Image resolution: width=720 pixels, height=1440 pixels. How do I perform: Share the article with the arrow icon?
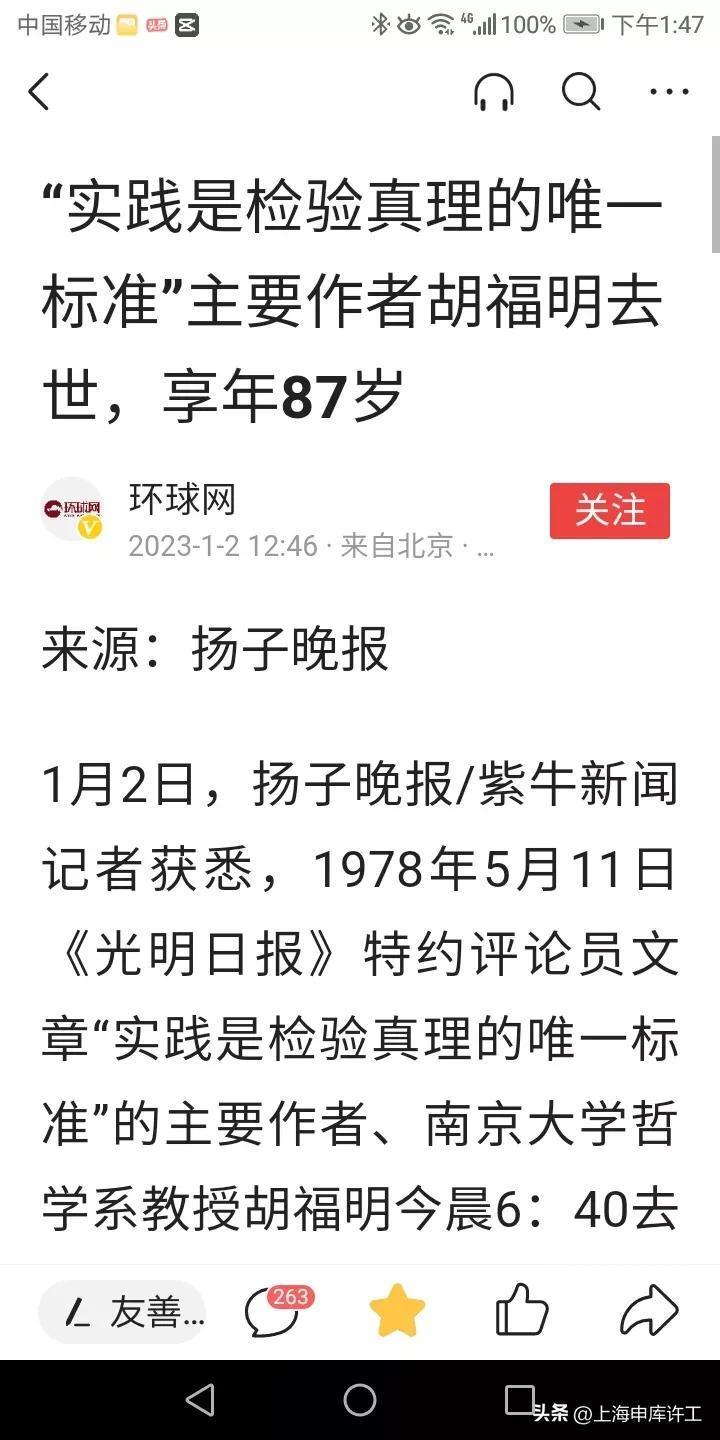[648, 1312]
